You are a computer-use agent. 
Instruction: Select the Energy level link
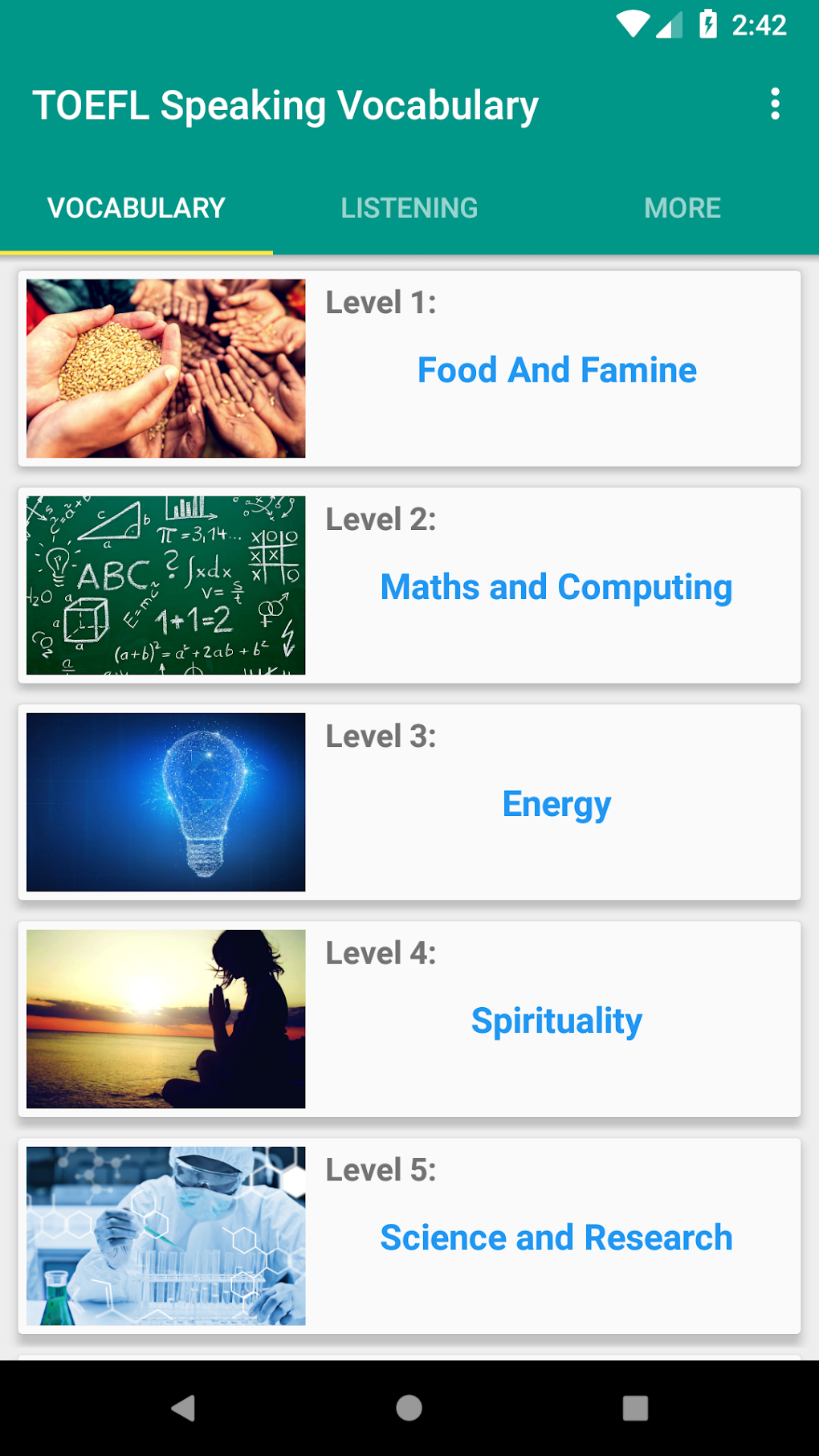[556, 803]
